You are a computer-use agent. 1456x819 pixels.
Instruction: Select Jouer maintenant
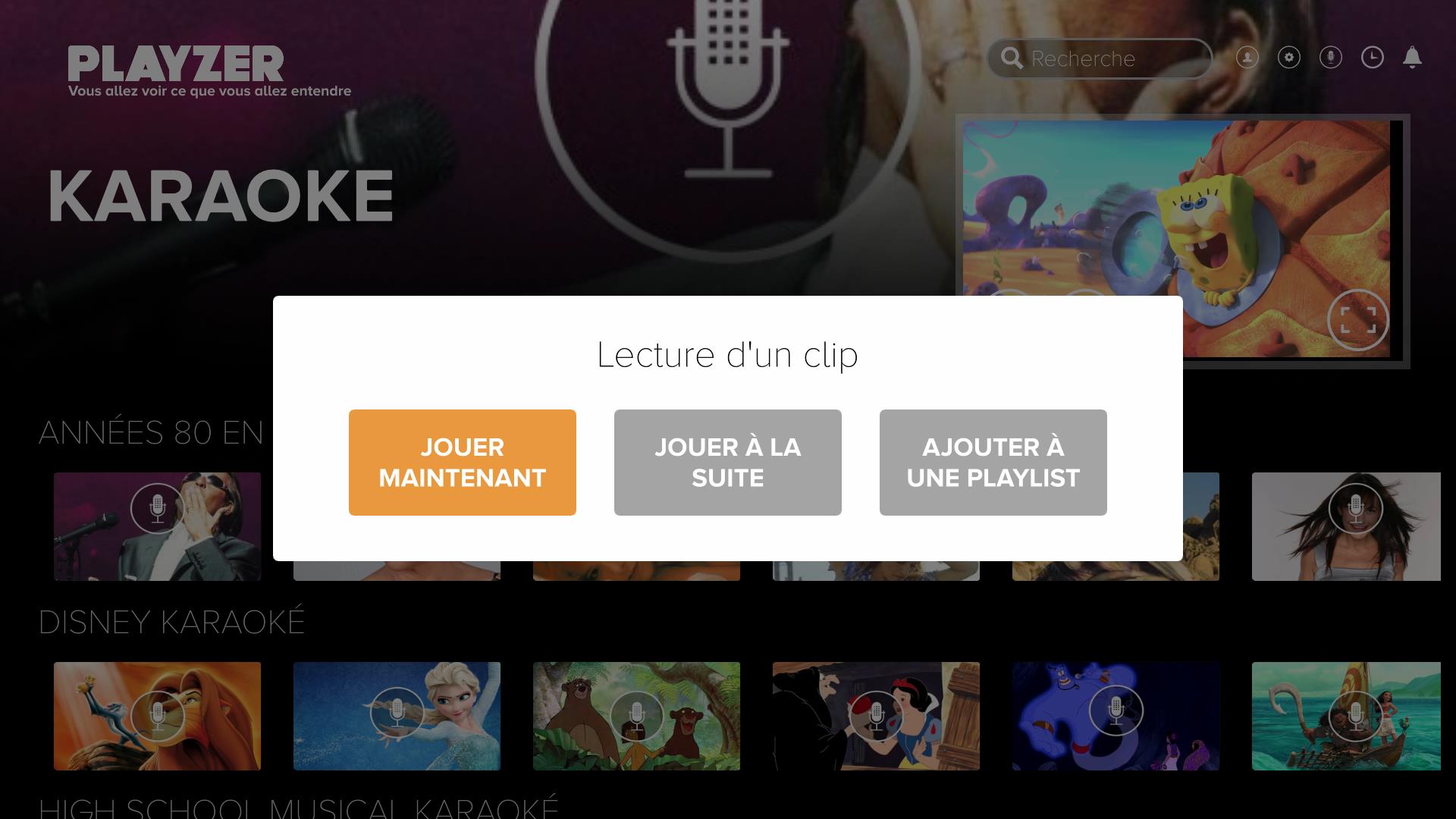(x=462, y=463)
